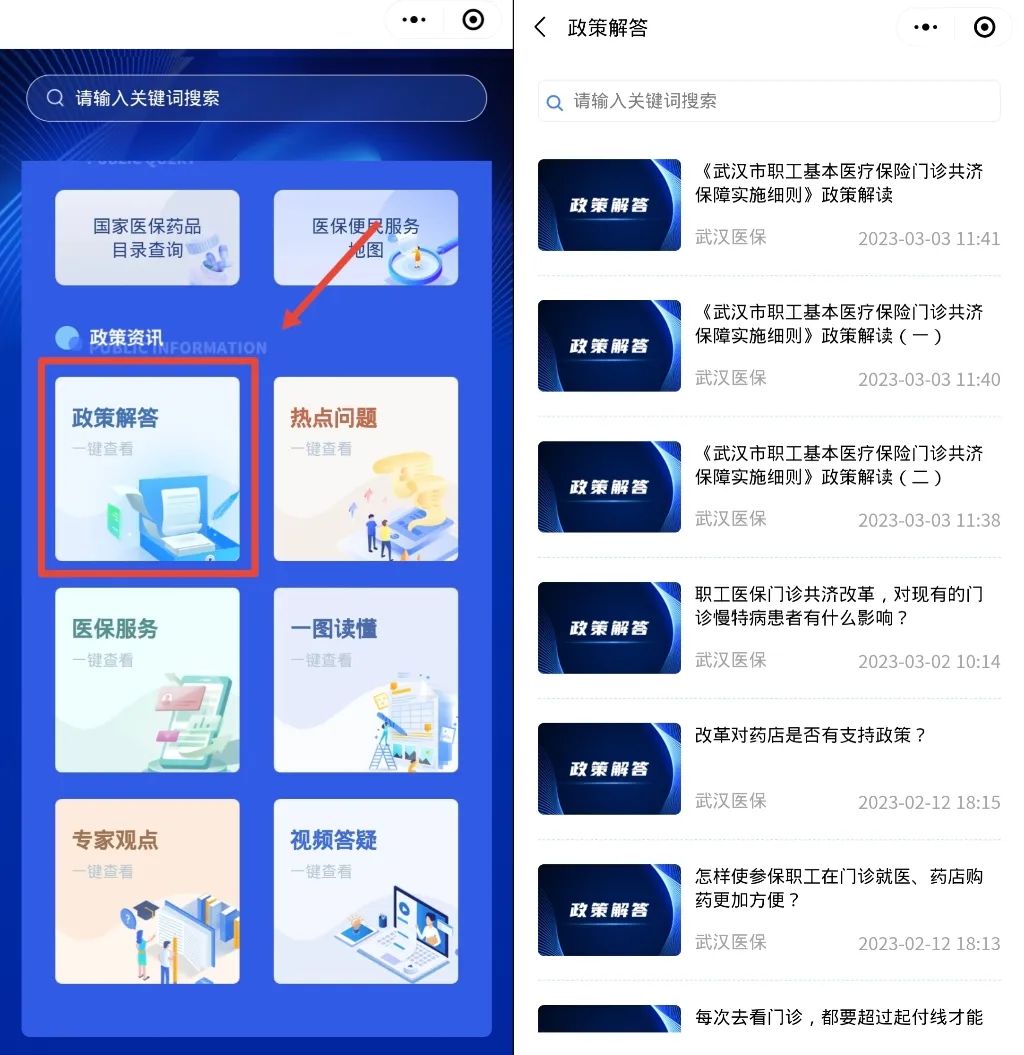Screen dimensions: 1024x1055
Task: Open the 政策解读（二）article
Action: 838,465
